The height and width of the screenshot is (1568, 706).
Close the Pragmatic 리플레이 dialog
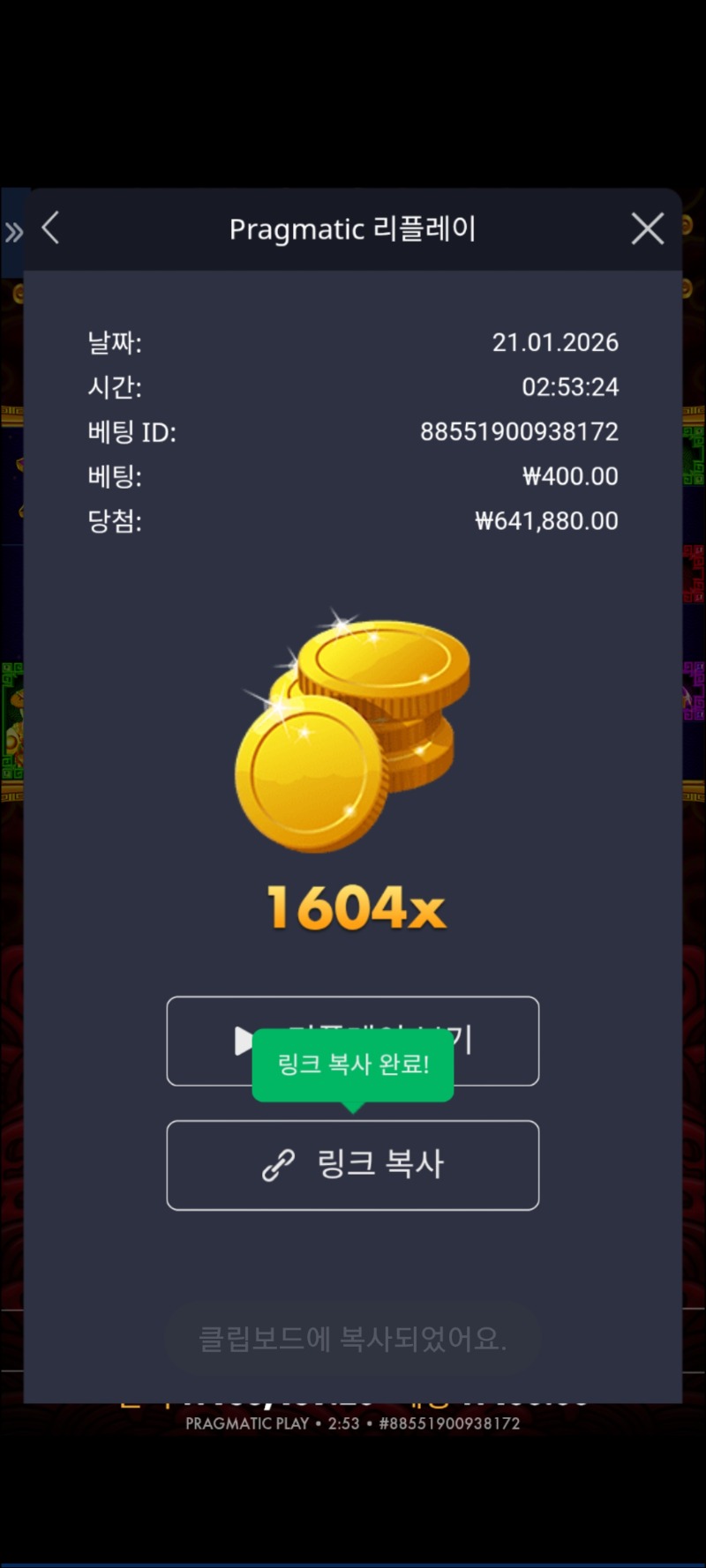(647, 229)
